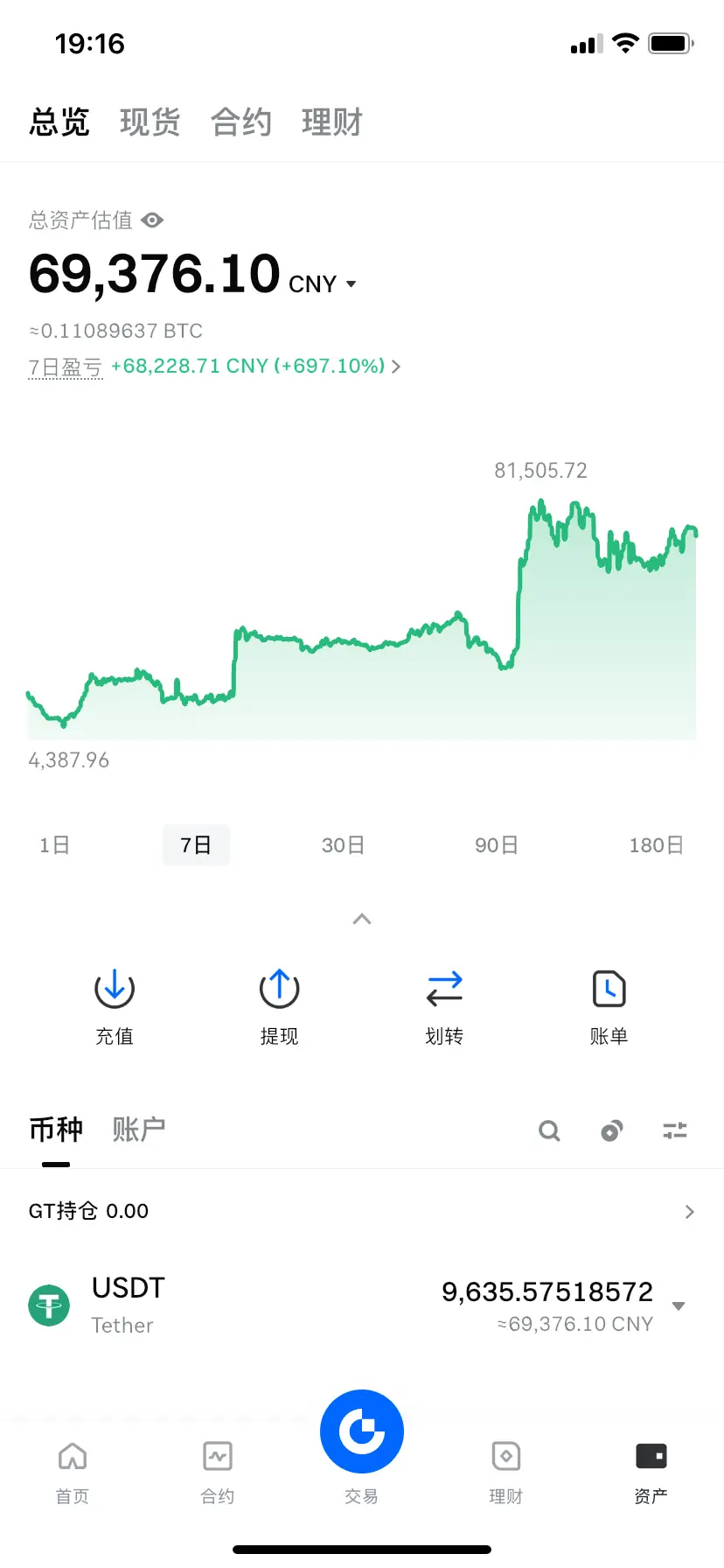724x1568 pixels.
Task: Search coins with the magnifier icon
Action: [x=549, y=1131]
